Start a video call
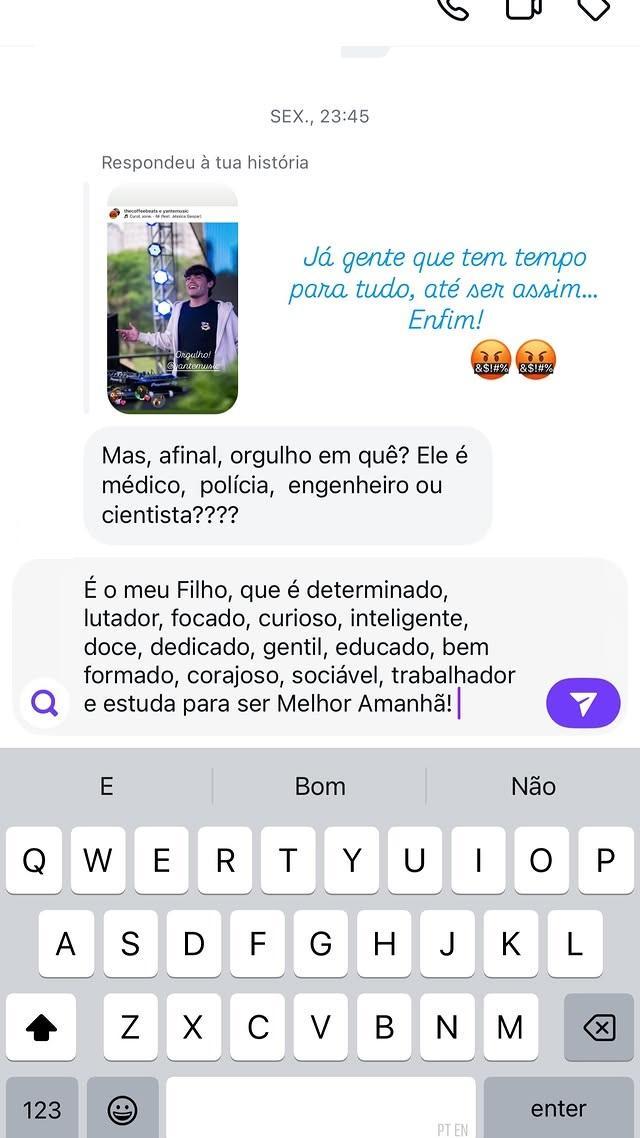Image resolution: width=640 pixels, height=1138 pixels. [x=523, y=8]
